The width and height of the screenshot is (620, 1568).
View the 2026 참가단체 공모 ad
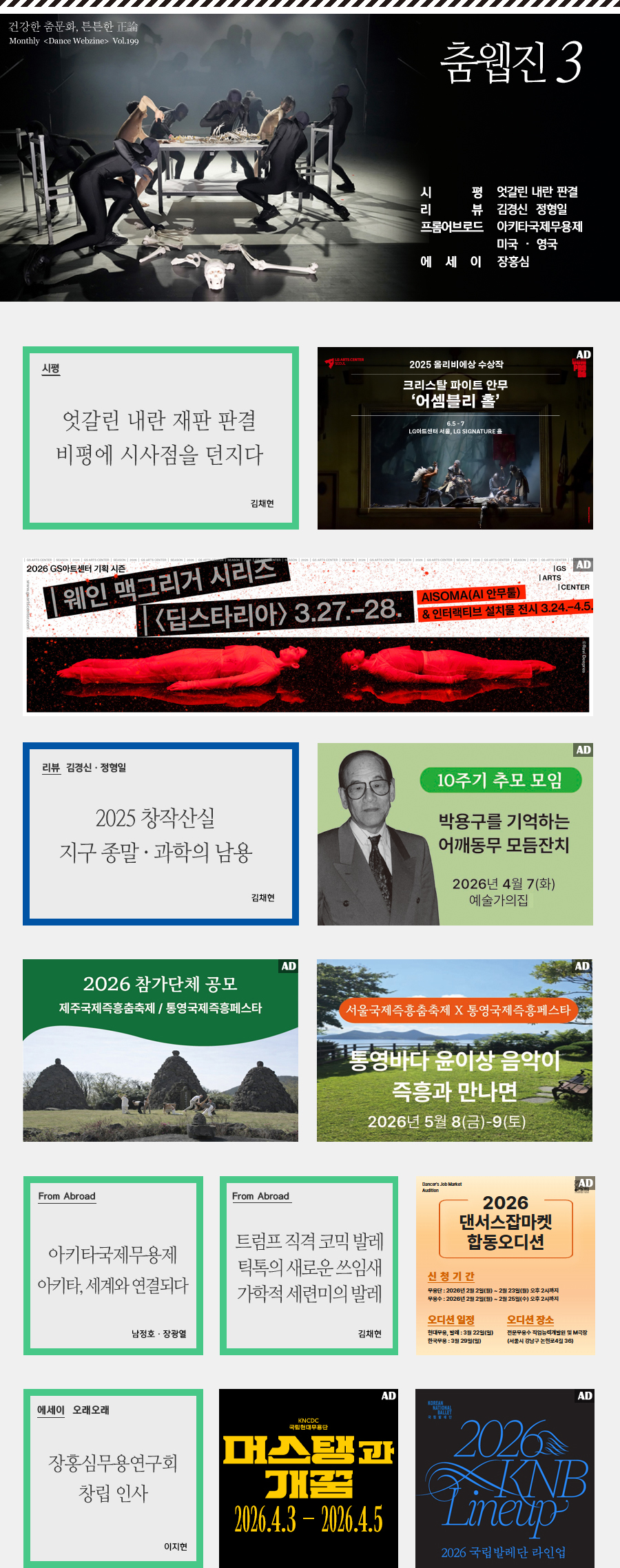coord(161,1050)
